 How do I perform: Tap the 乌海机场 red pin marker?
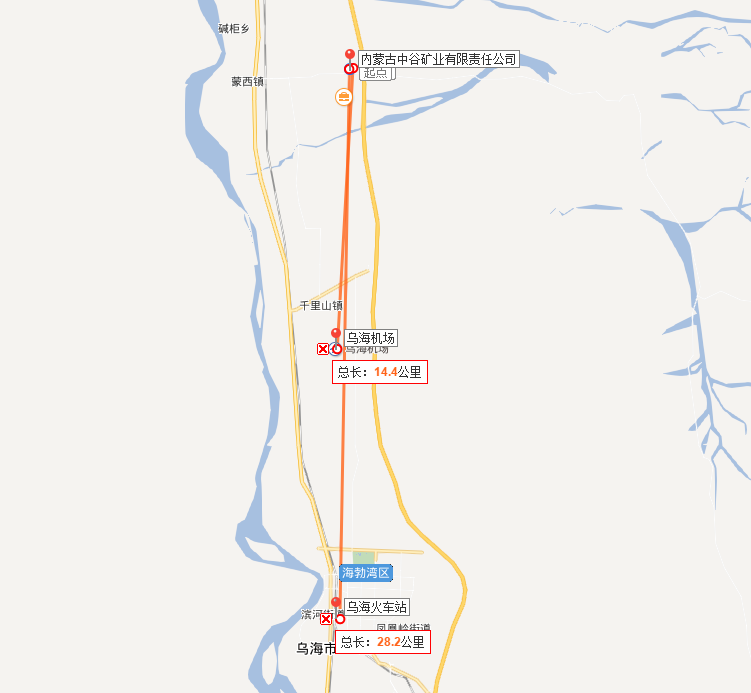point(336,335)
